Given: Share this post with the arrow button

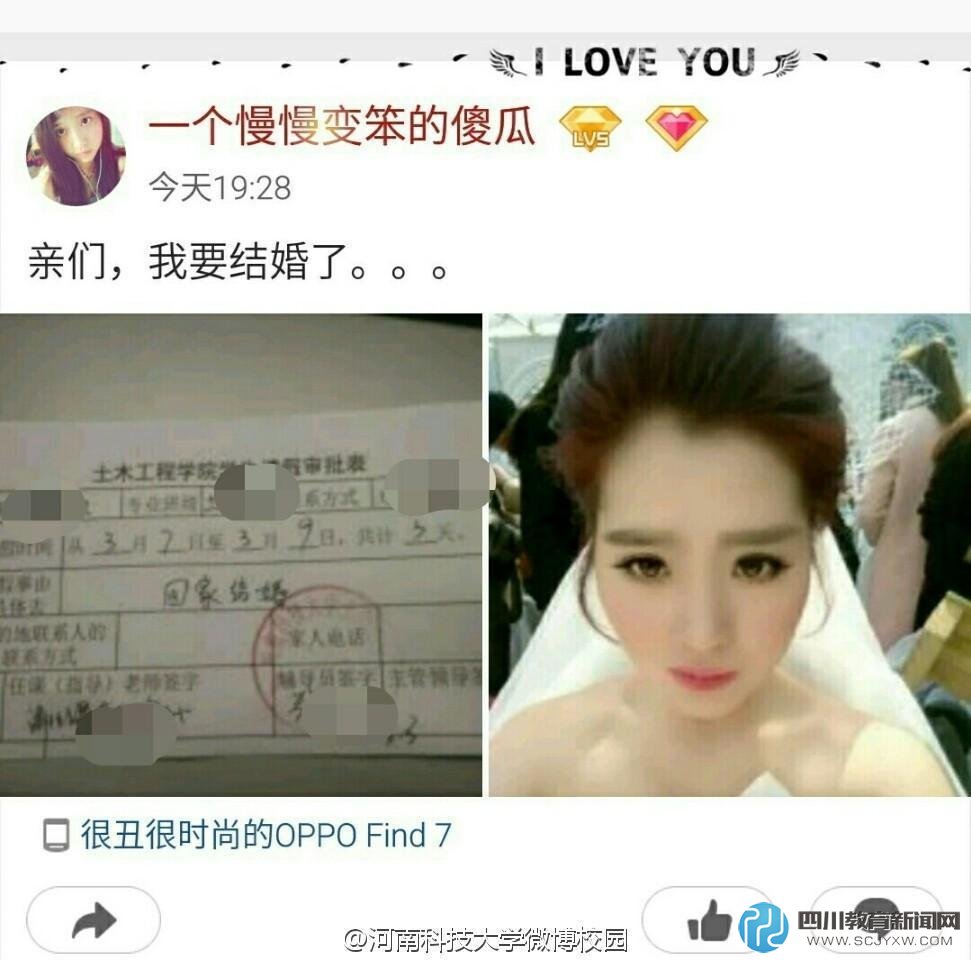Looking at the screenshot, I should [x=94, y=921].
